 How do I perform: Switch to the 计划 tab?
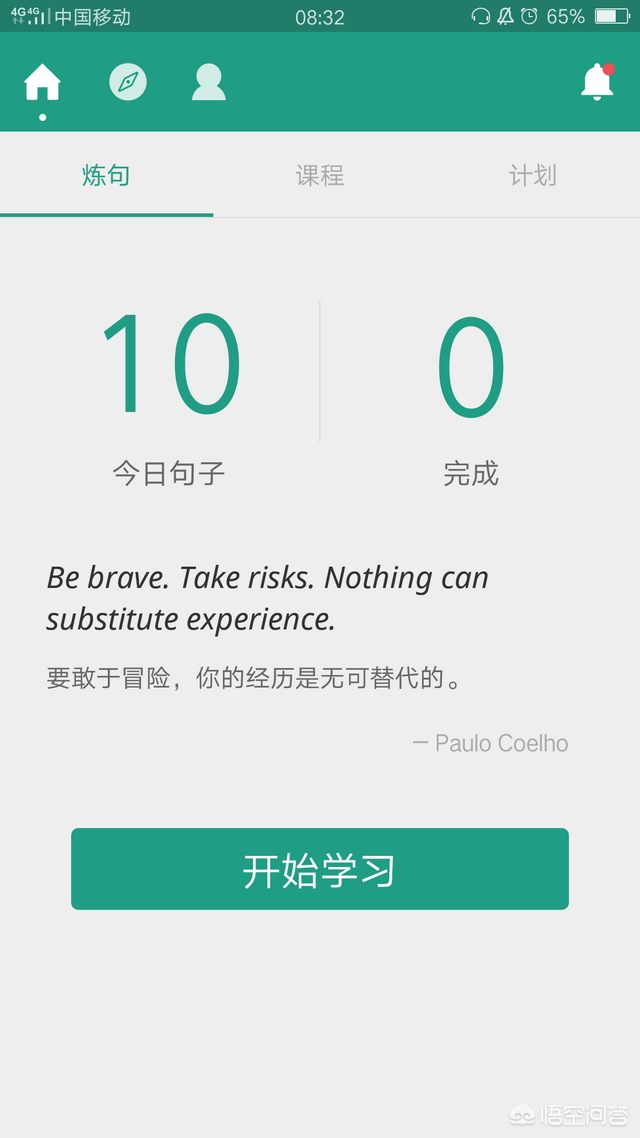(x=532, y=176)
